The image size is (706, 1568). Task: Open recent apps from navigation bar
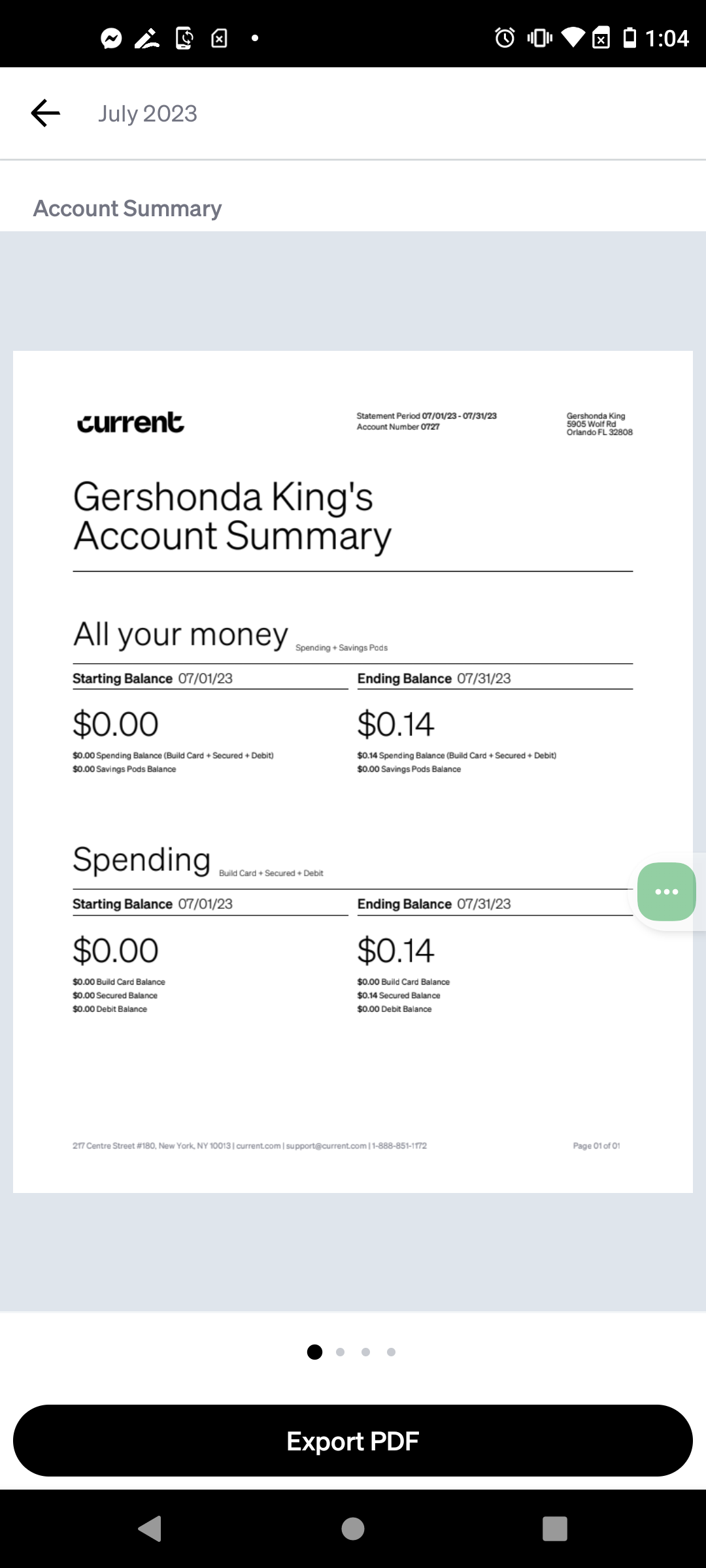[x=555, y=1529]
